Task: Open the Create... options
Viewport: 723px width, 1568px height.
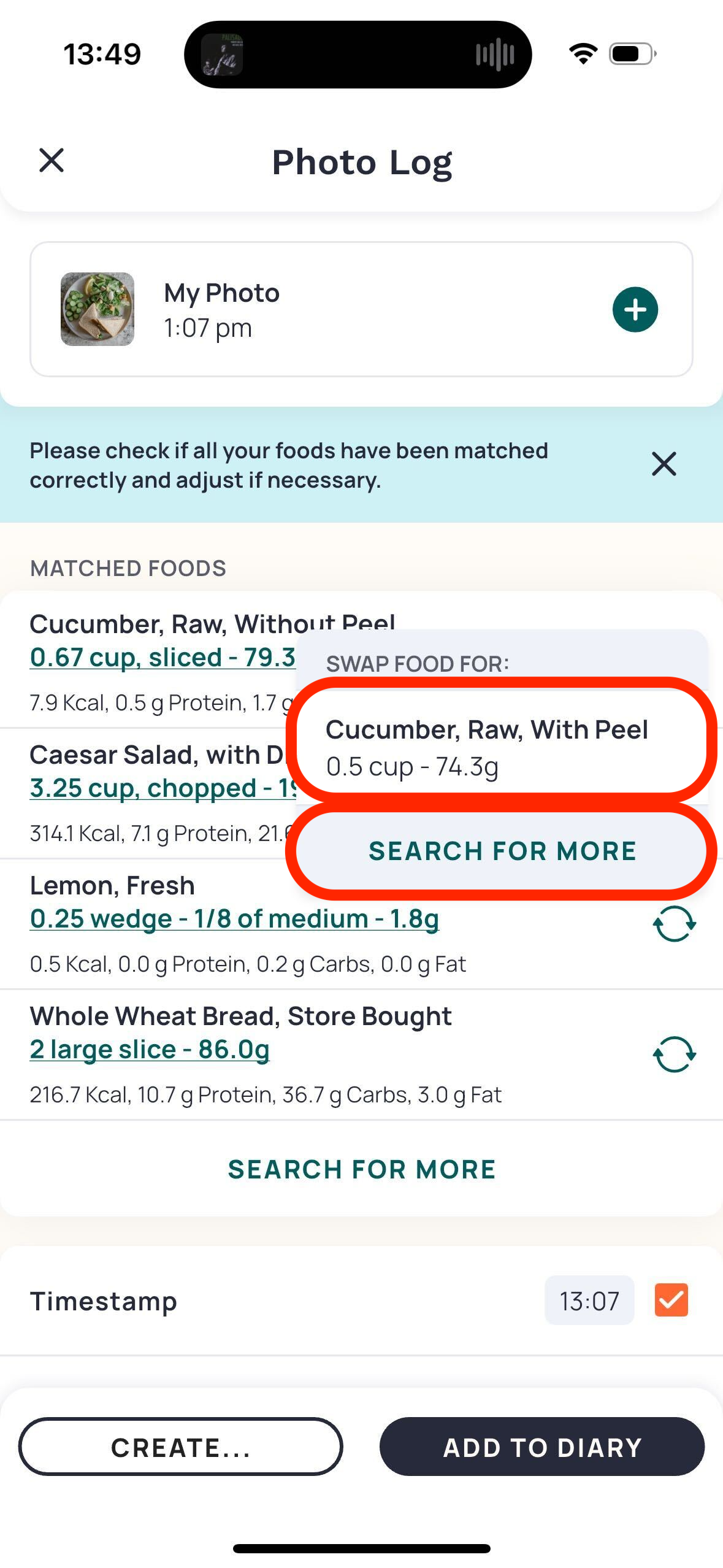Action: tap(180, 1447)
